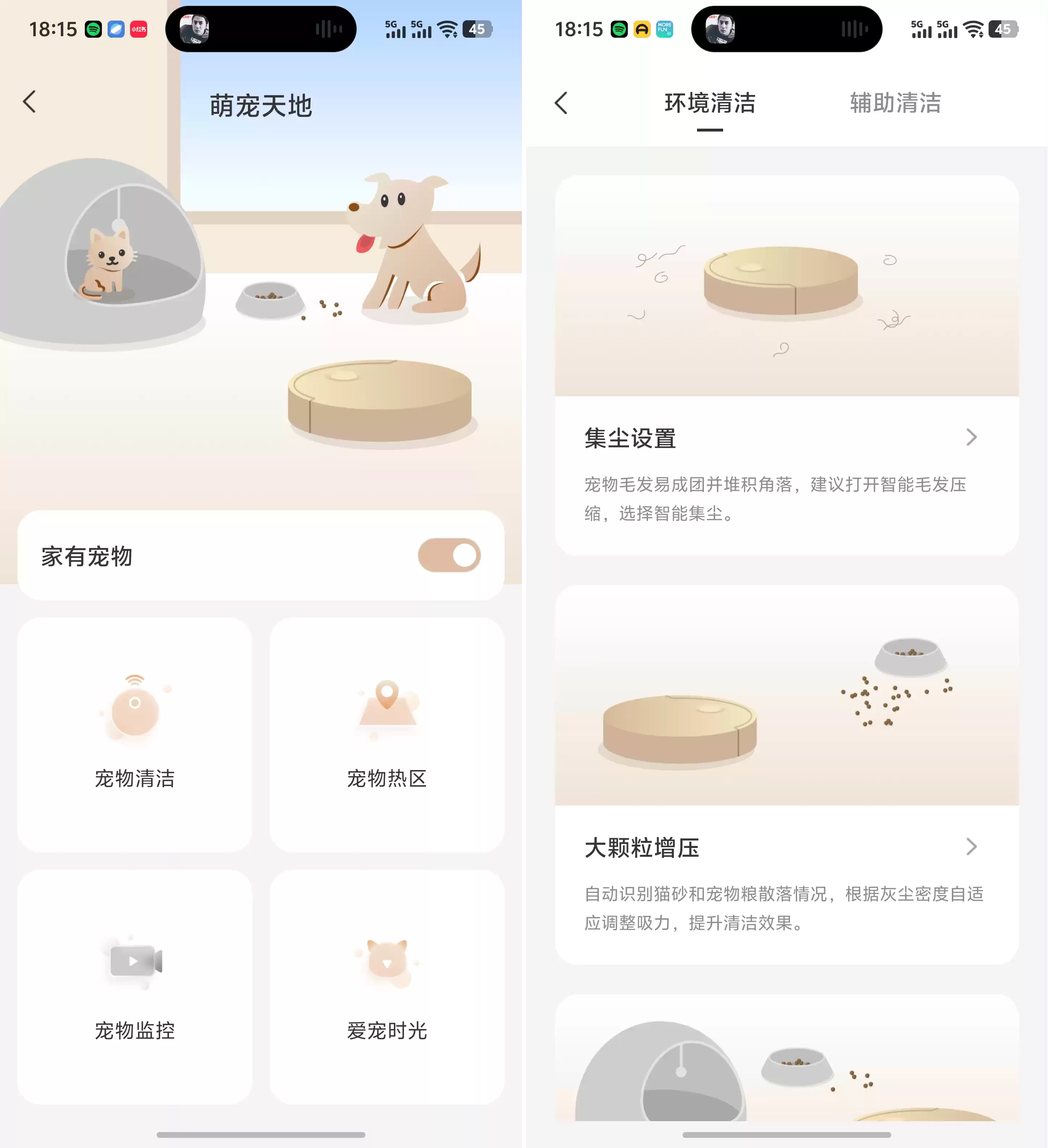Open the 宠物清洁 card
The width and height of the screenshot is (1049, 1148).
(x=134, y=735)
